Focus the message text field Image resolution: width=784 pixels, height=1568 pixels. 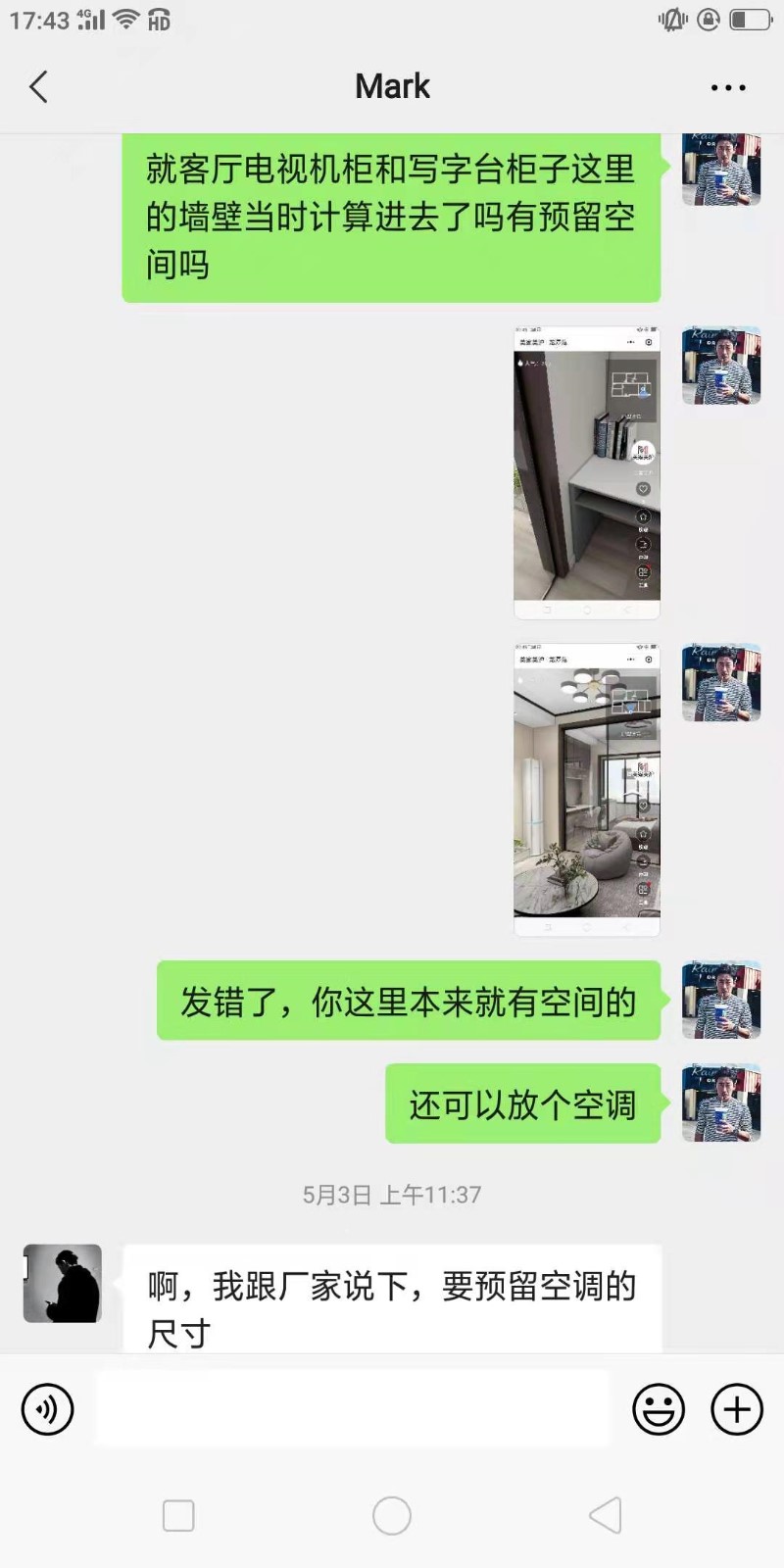pos(353,1409)
